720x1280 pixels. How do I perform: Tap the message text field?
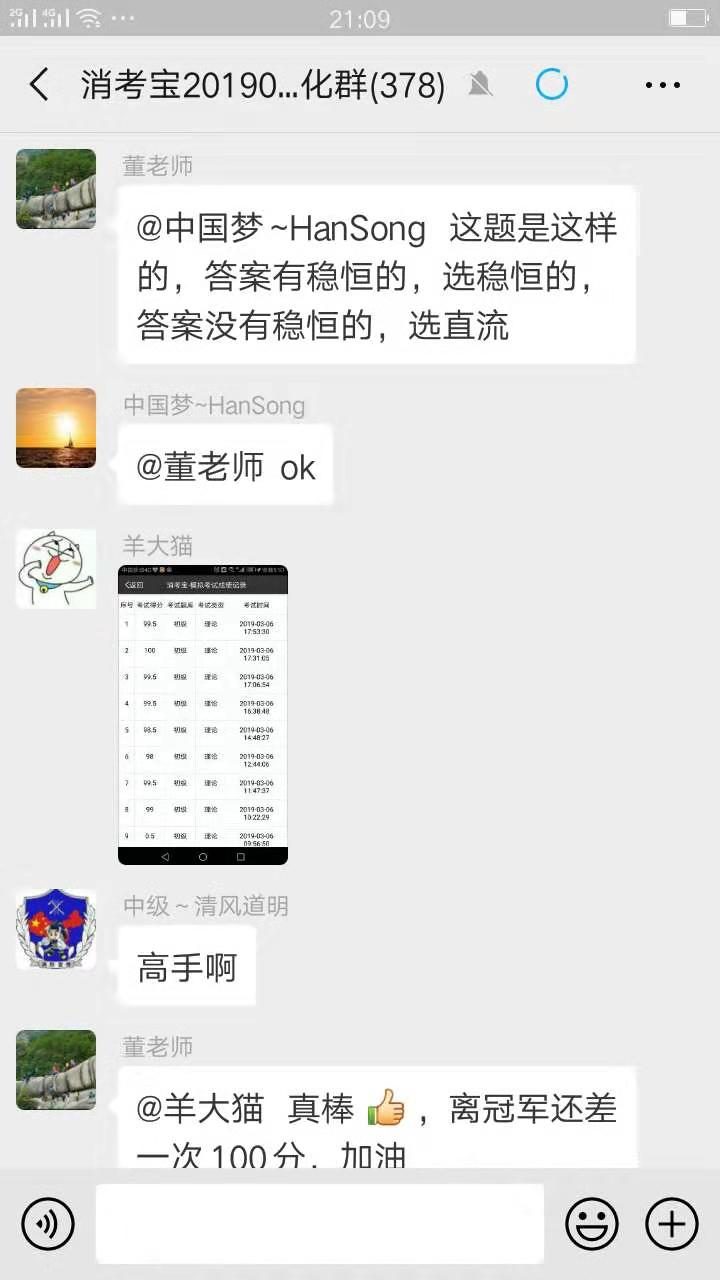pos(320,1223)
